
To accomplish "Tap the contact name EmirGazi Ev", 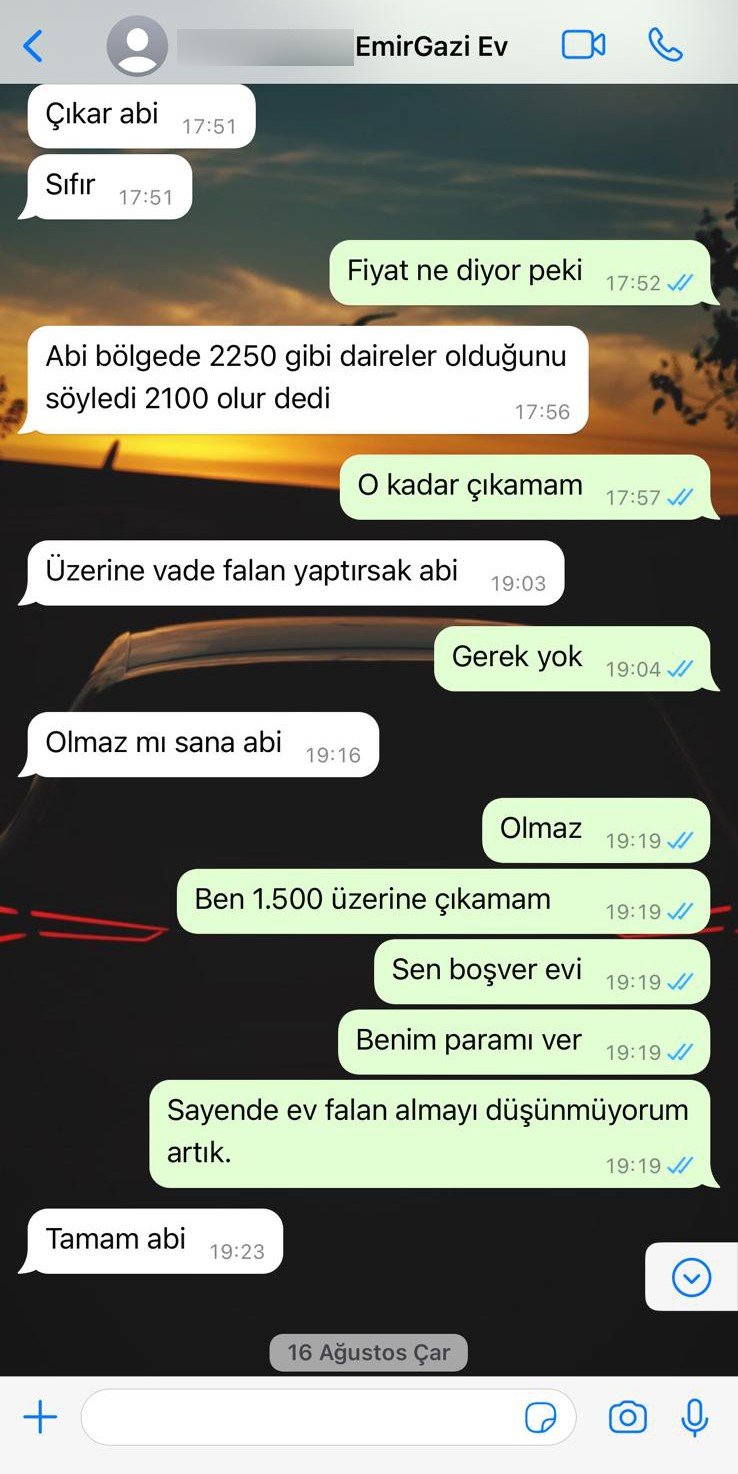I will (431, 44).
